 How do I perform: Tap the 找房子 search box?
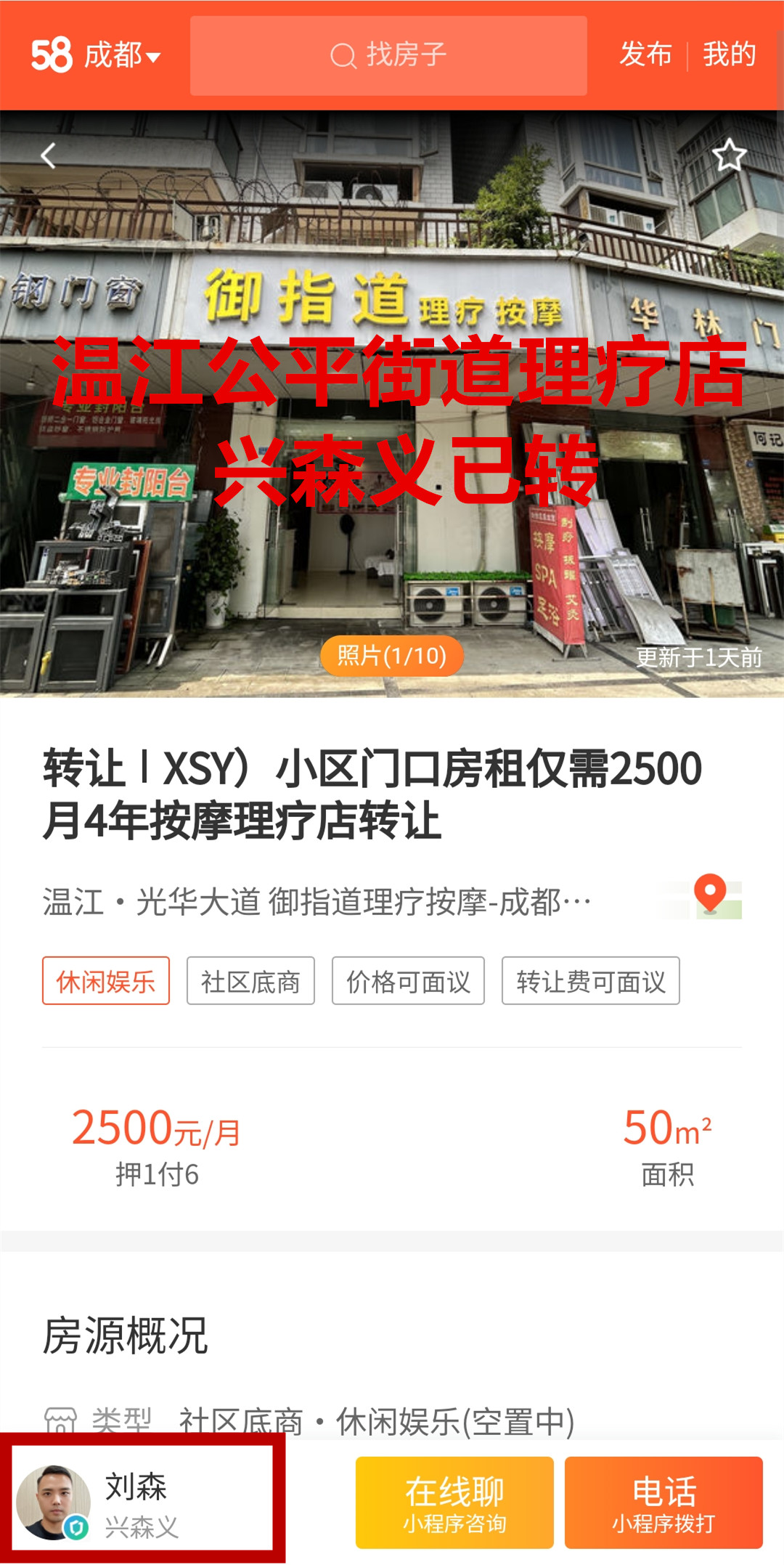point(388,55)
